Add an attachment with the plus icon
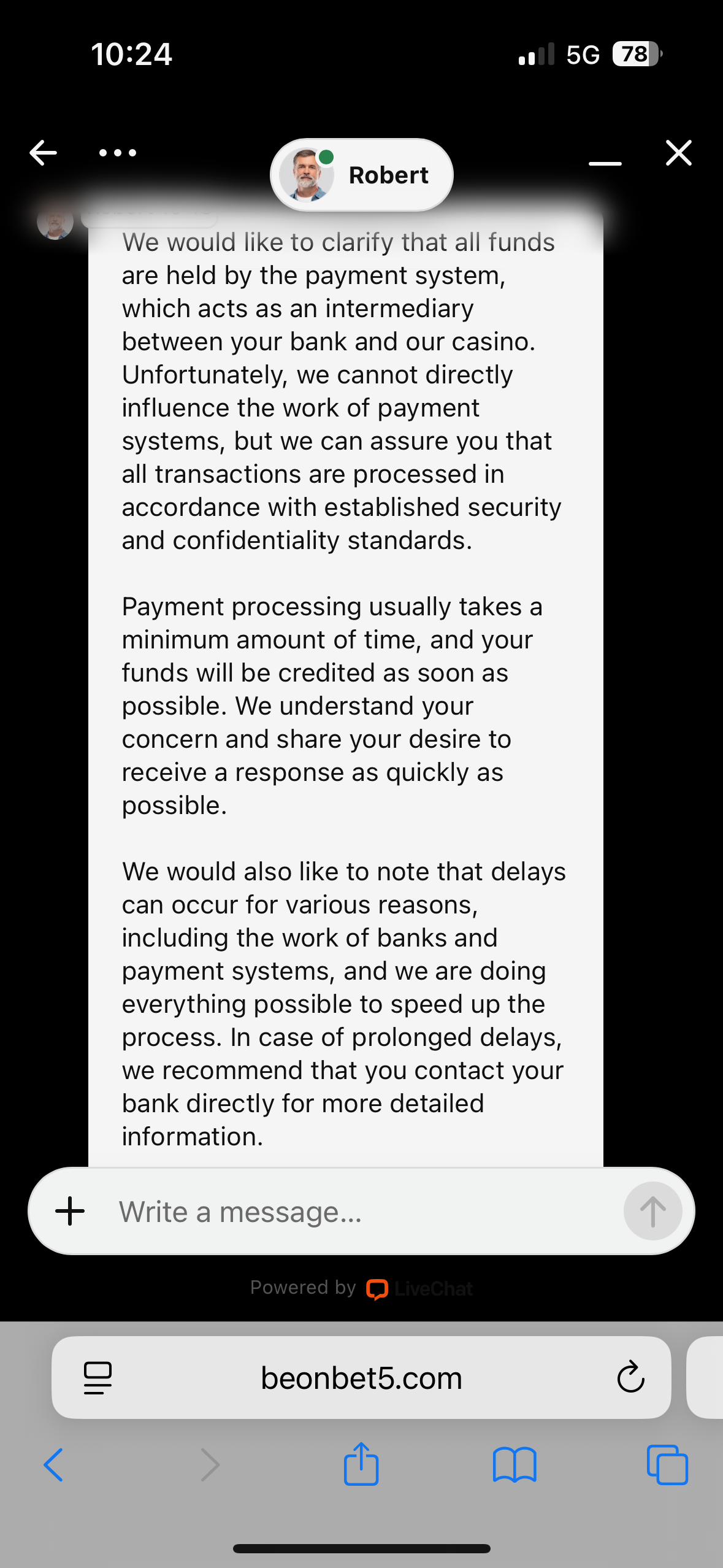This screenshot has height=1568, width=723. pos(70,1211)
